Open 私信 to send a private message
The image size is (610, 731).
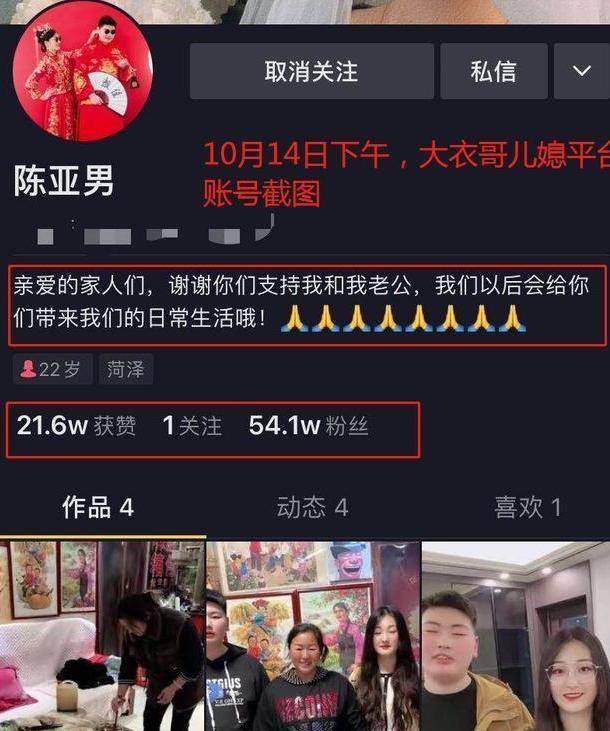(493, 72)
